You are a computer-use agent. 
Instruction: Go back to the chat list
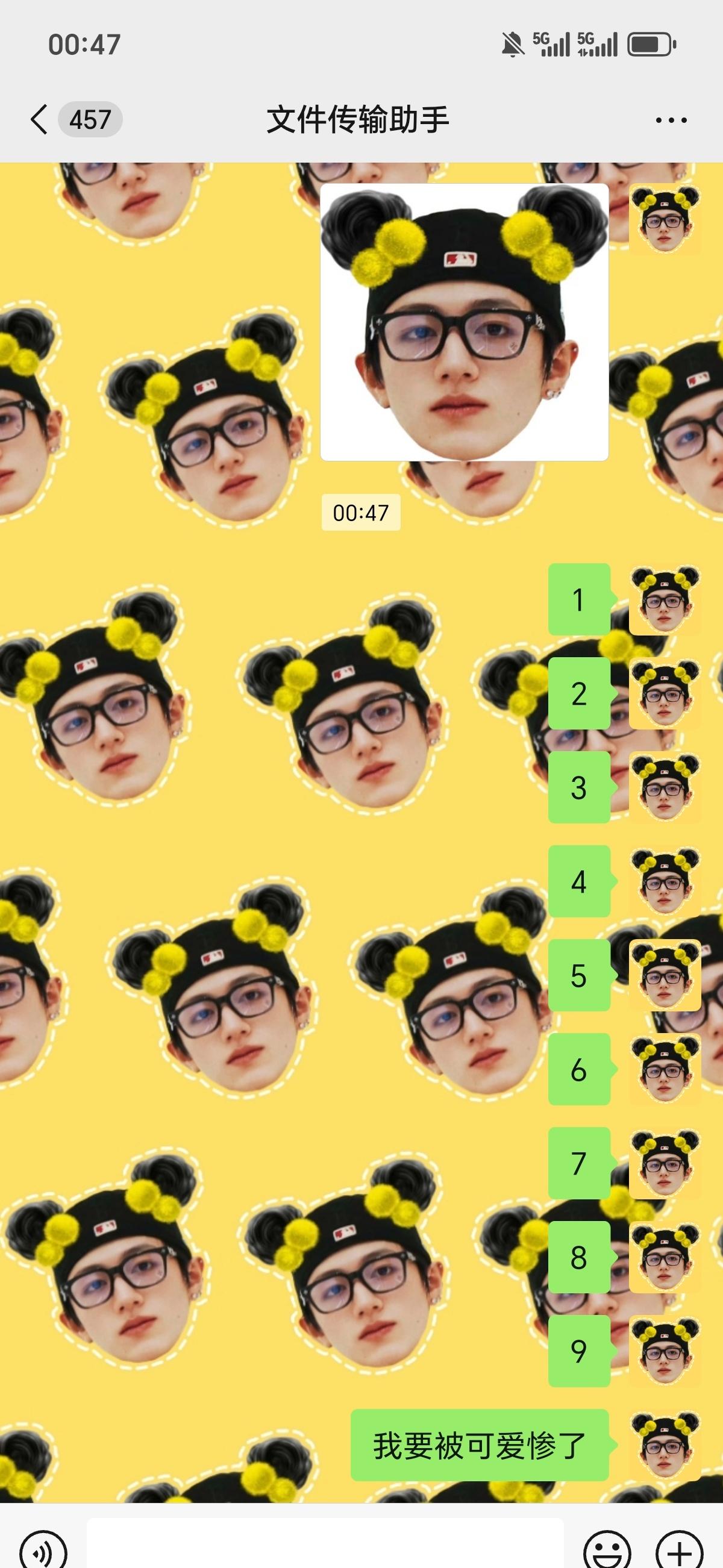pos(39,119)
